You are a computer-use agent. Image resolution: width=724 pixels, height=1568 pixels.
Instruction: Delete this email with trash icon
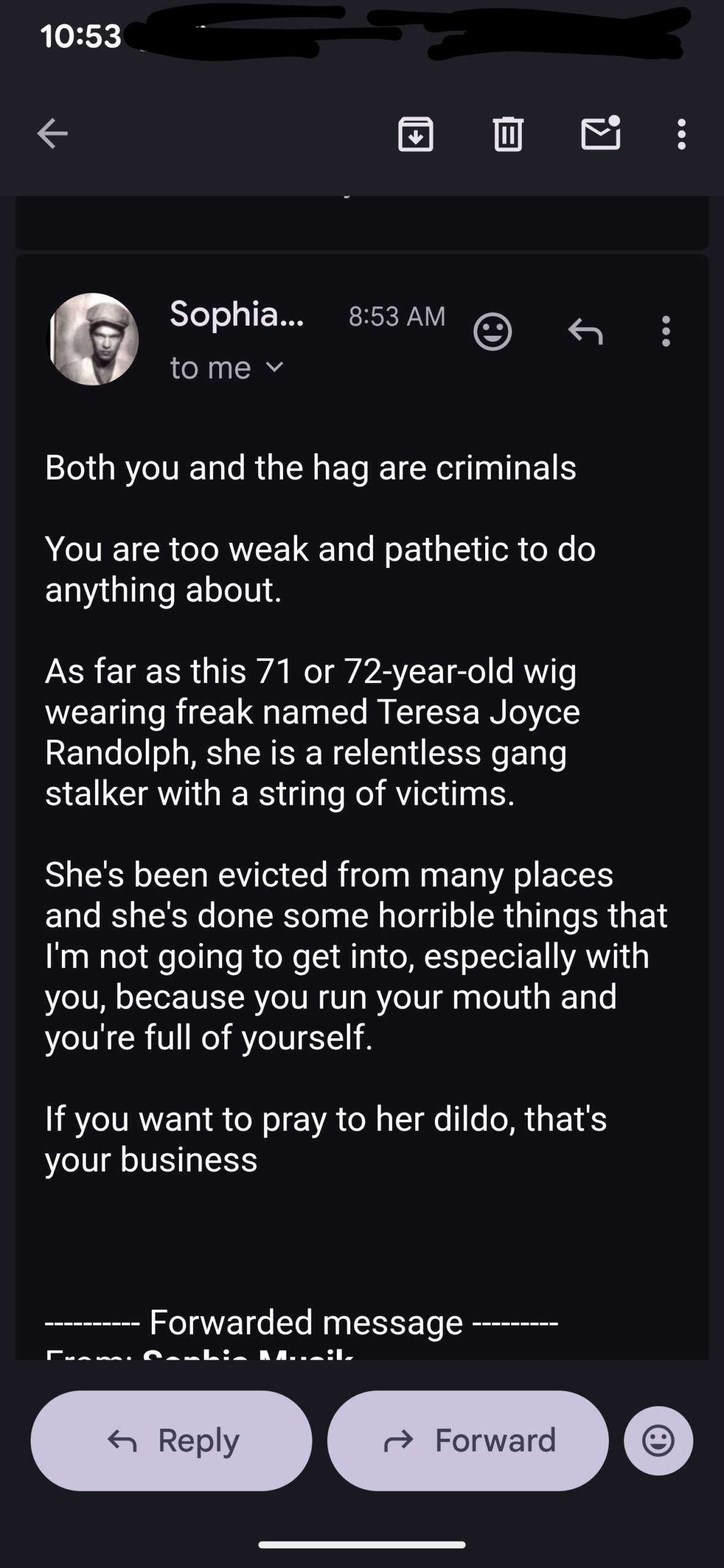coord(508,134)
